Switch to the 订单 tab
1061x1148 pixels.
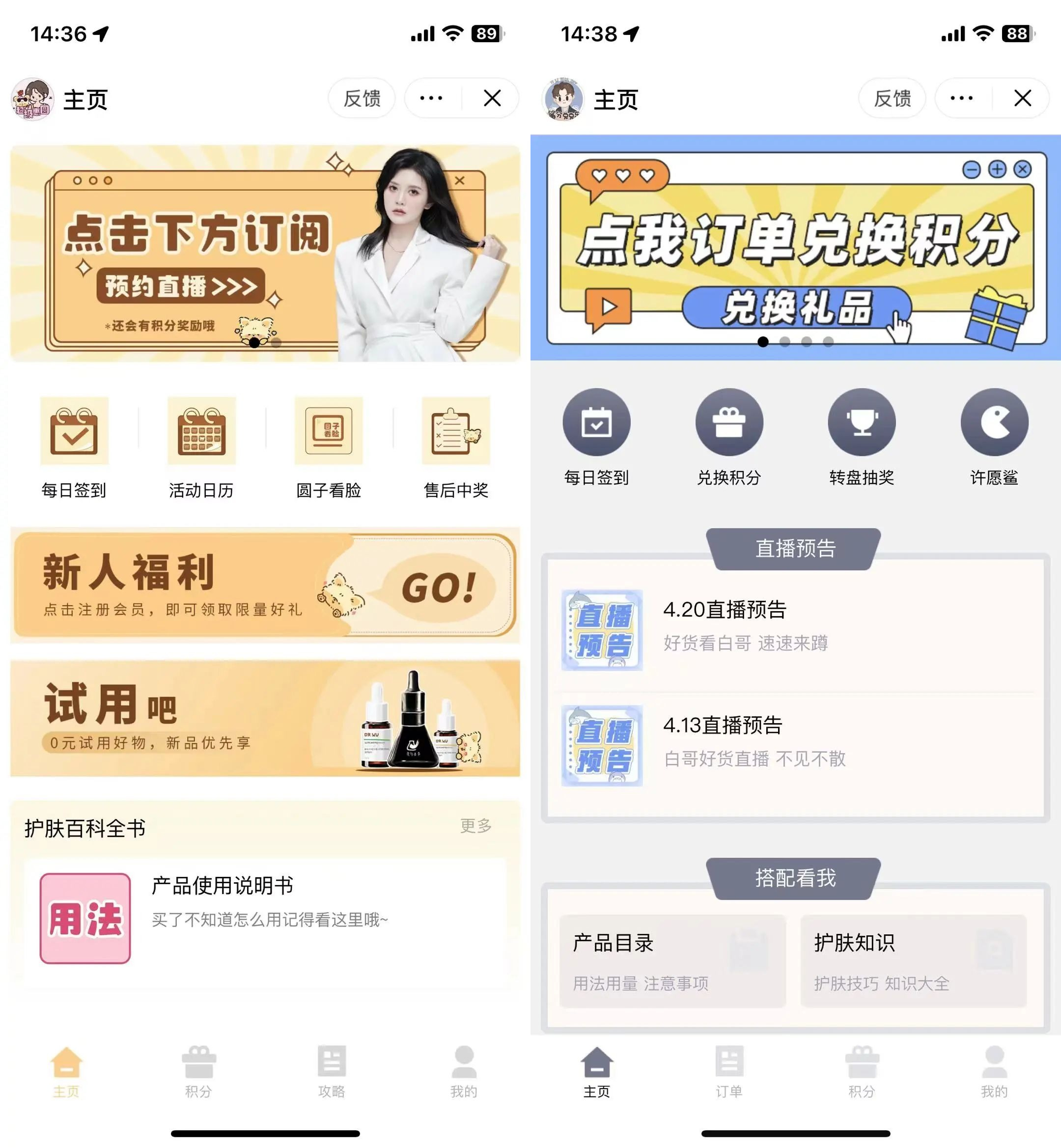click(729, 1070)
